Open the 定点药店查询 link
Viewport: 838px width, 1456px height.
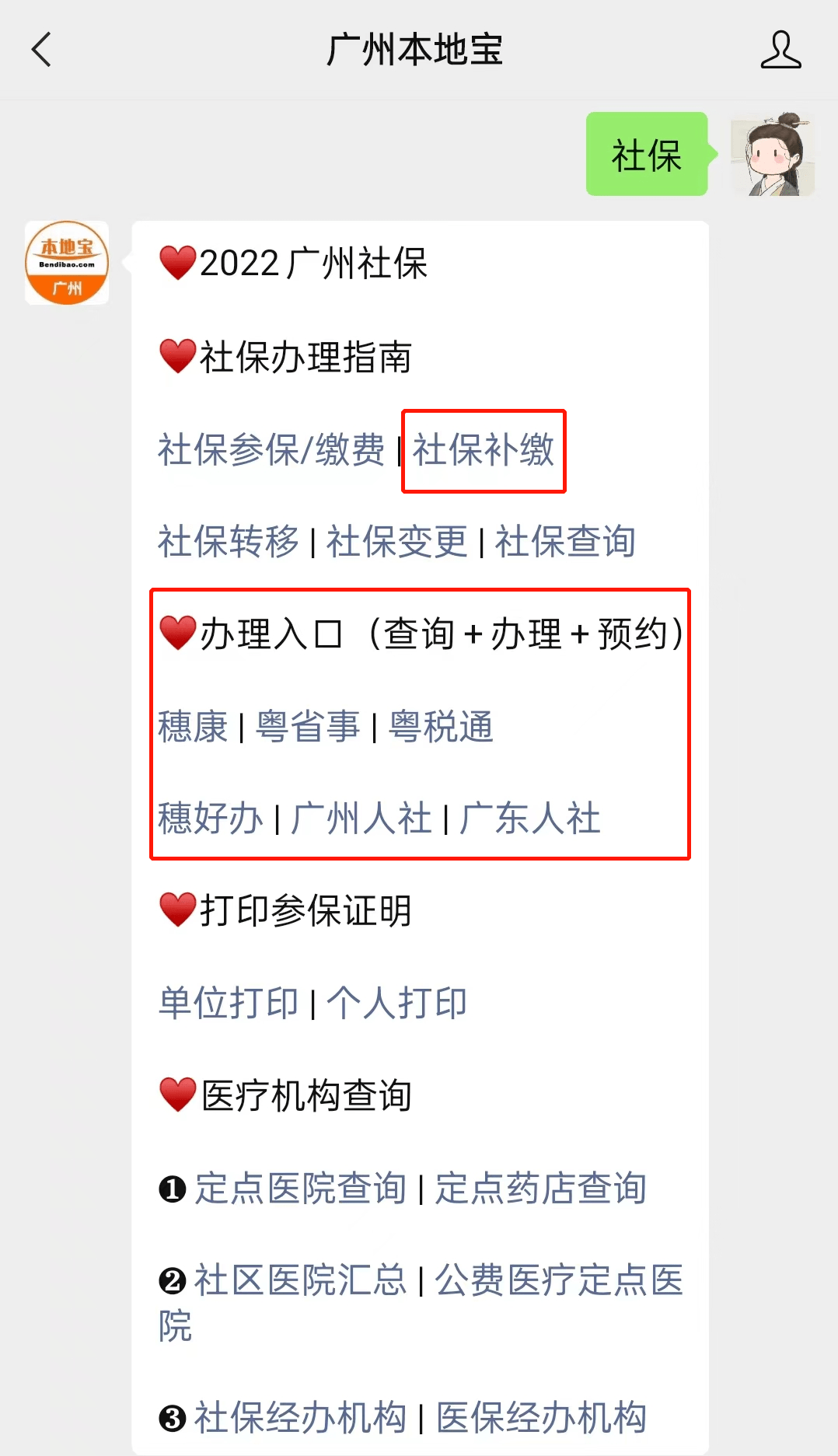pos(541,1189)
